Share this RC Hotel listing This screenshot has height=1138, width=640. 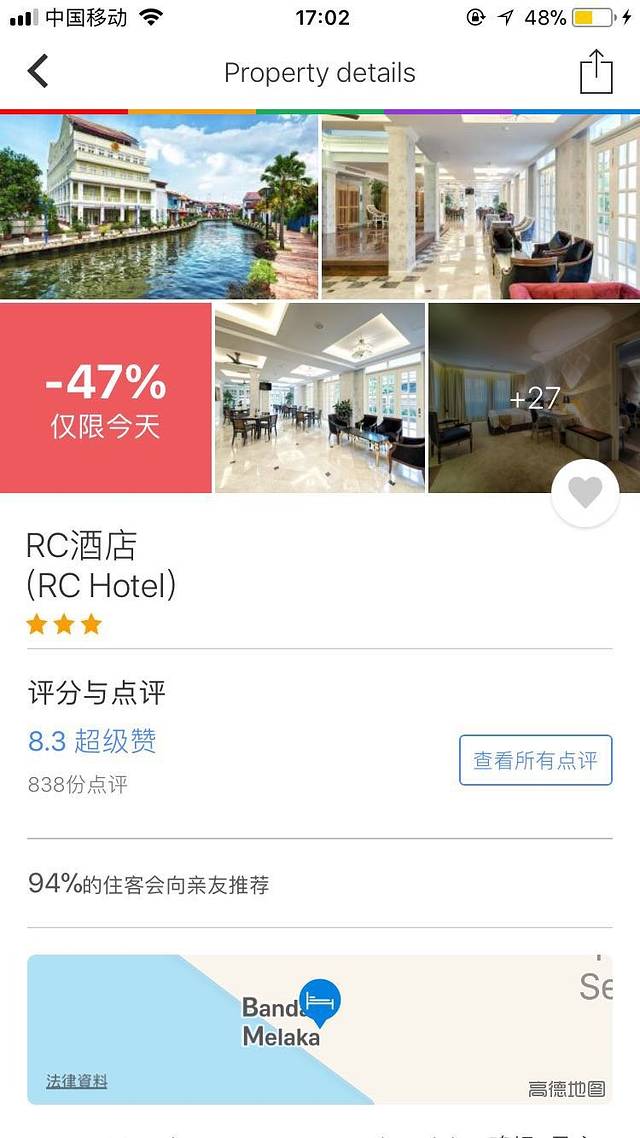[596, 72]
